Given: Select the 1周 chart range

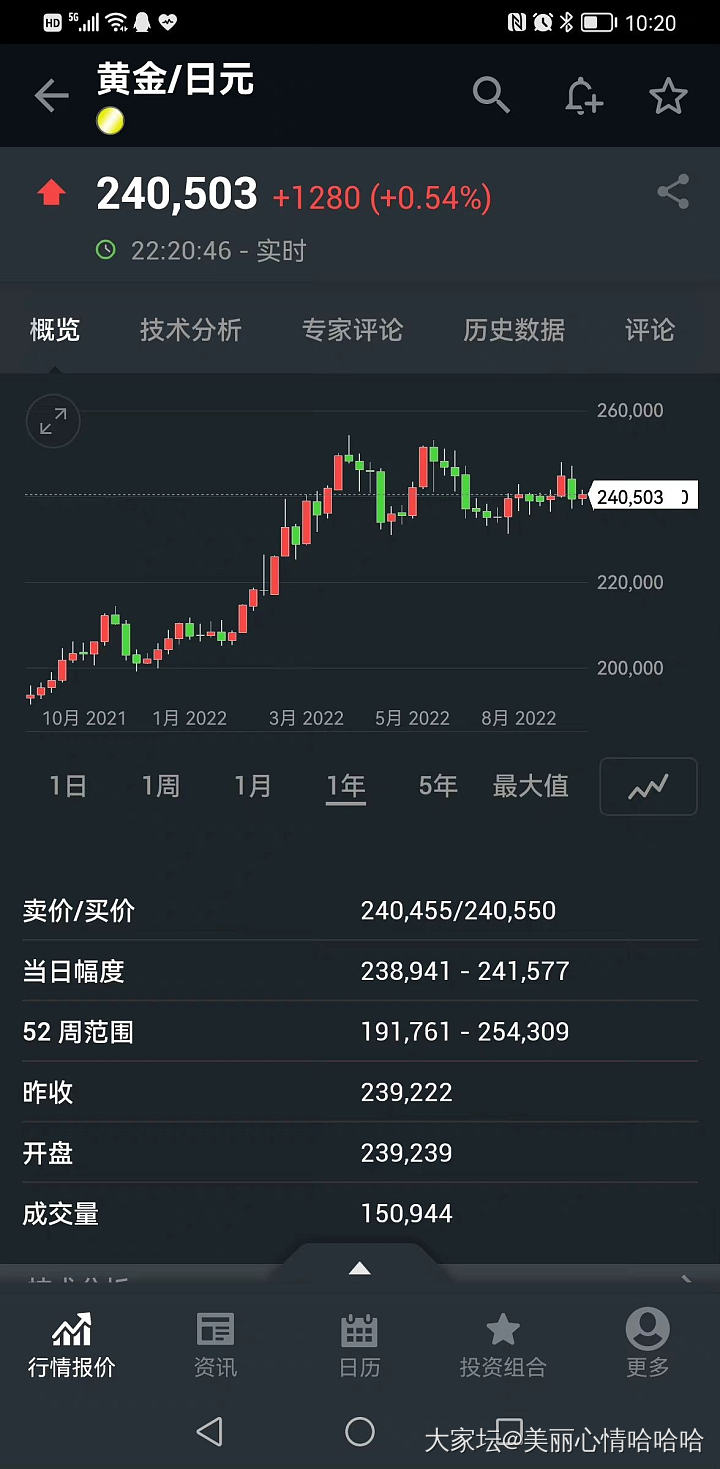Looking at the screenshot, I should coord(160,786).
